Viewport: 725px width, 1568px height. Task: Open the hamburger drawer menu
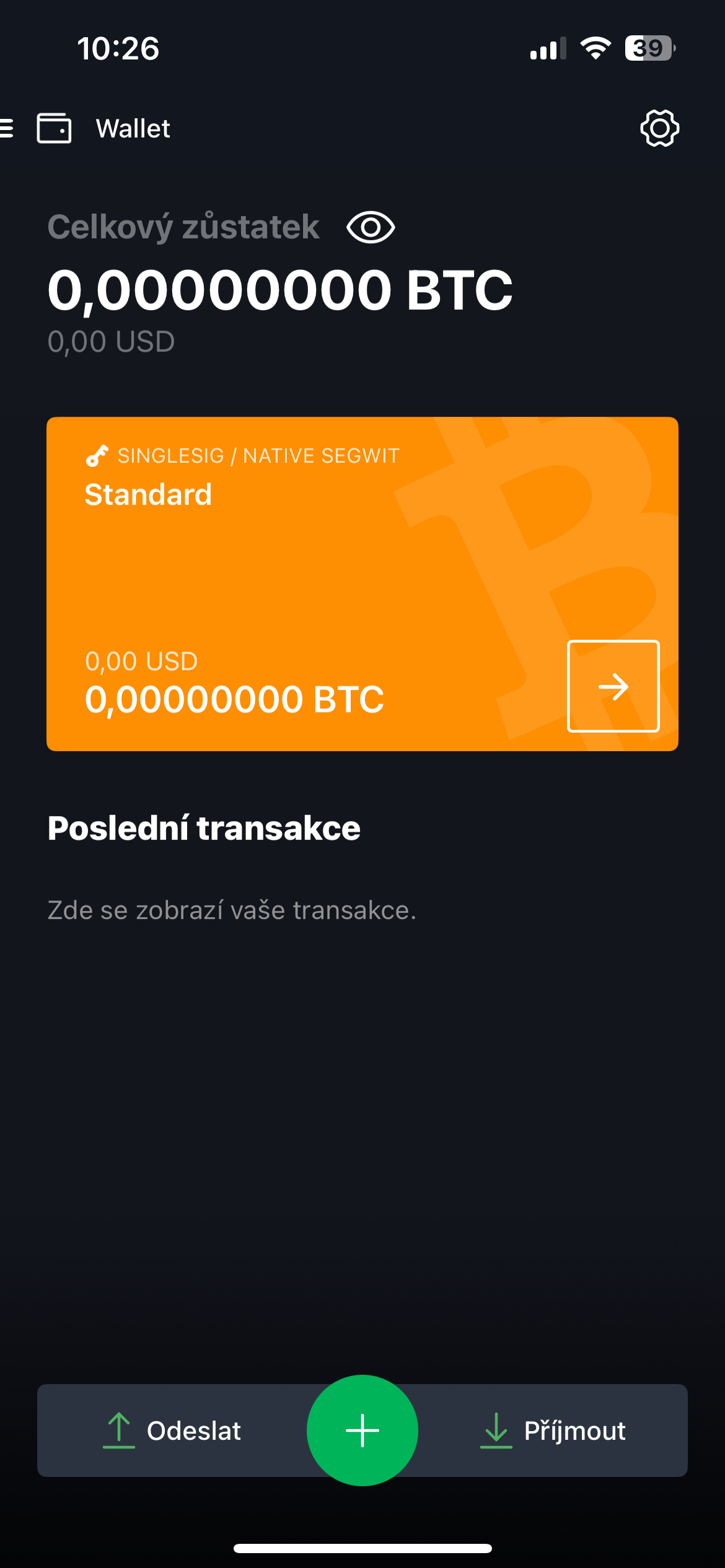6,128
